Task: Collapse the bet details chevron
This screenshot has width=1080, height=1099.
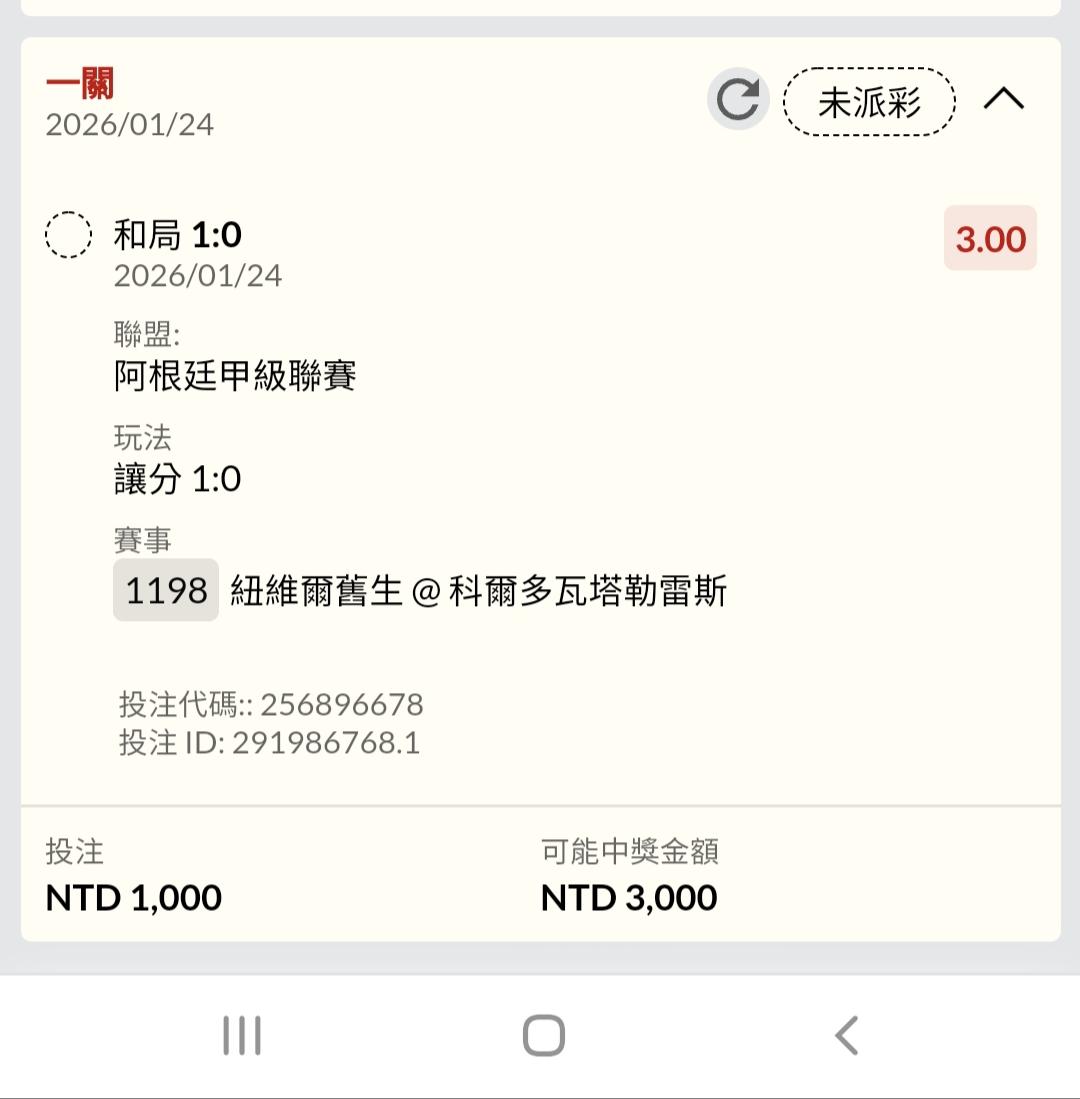Action: (x=1004, y=99)
